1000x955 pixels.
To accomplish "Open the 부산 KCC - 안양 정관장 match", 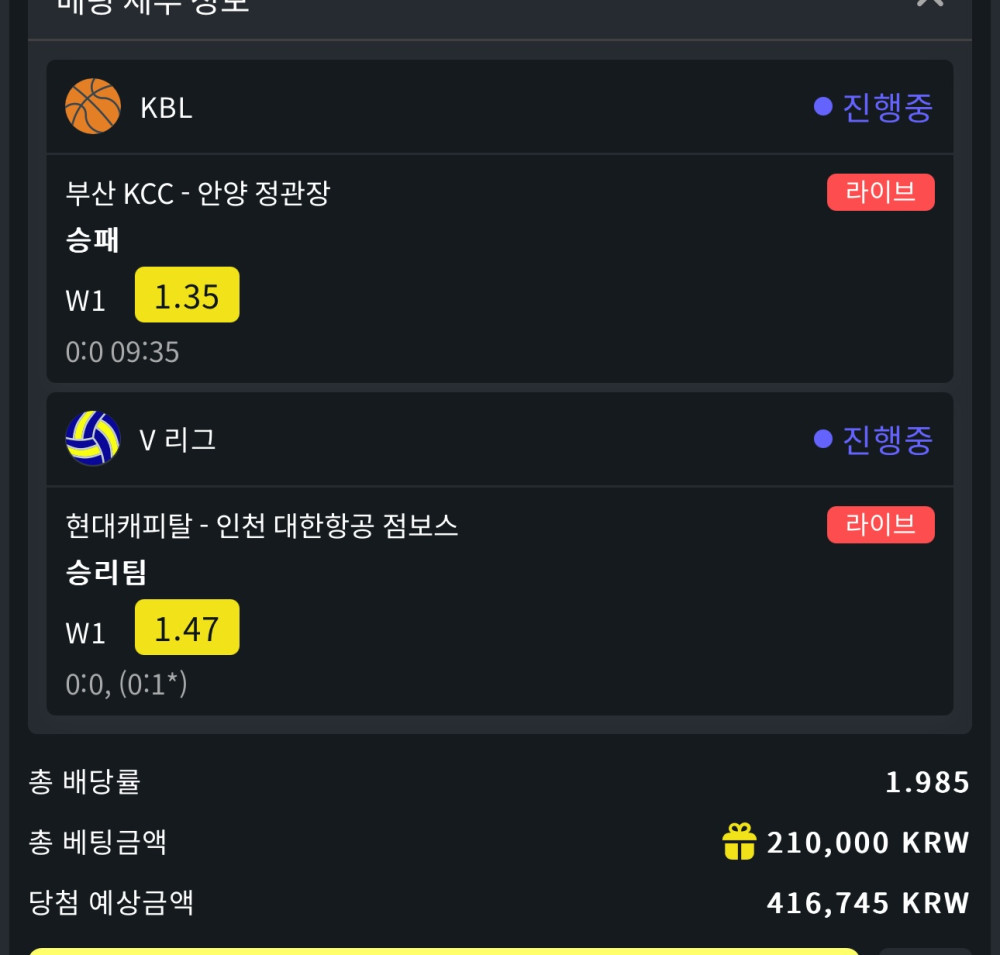I will [x=198, y=193].
